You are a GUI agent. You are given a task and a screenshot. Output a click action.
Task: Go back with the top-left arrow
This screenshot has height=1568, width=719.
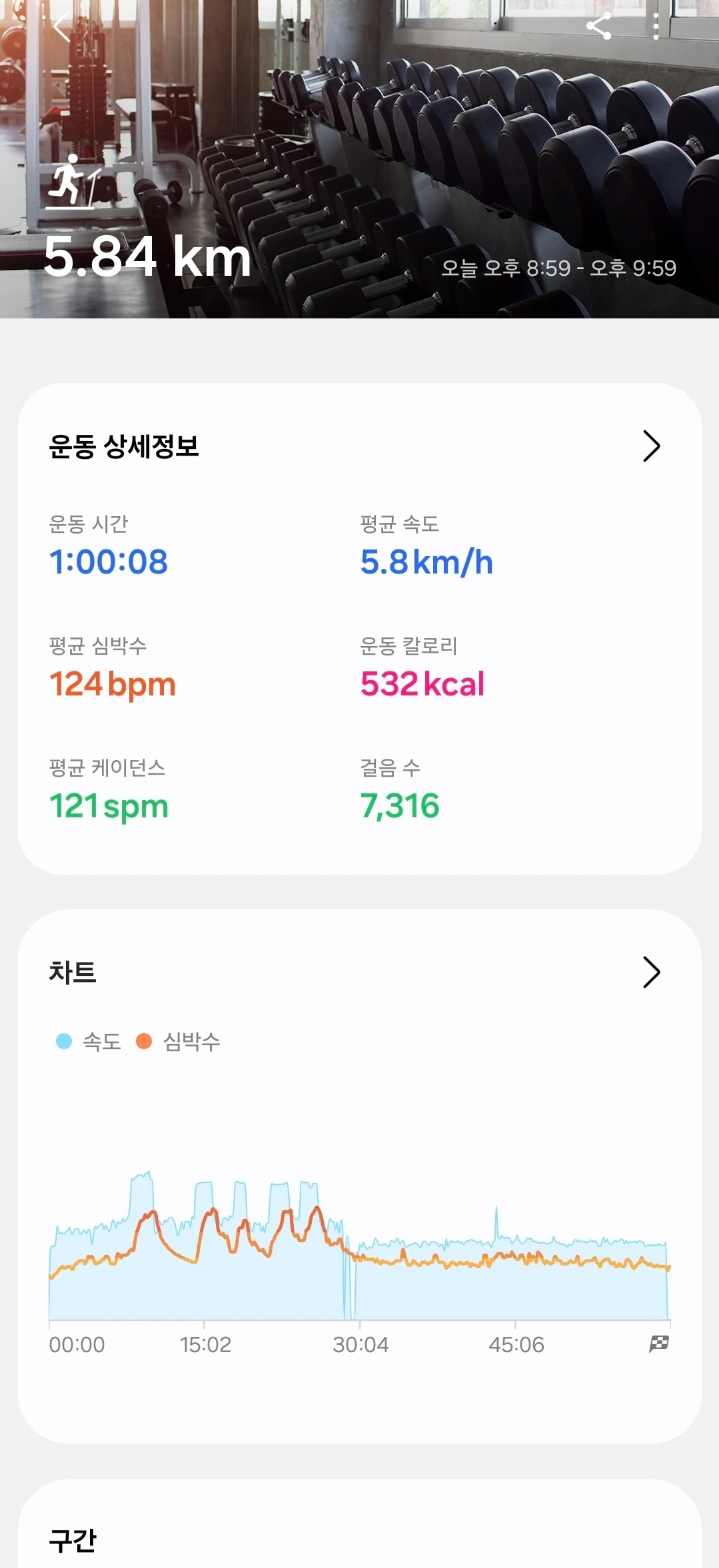(62, 28)
